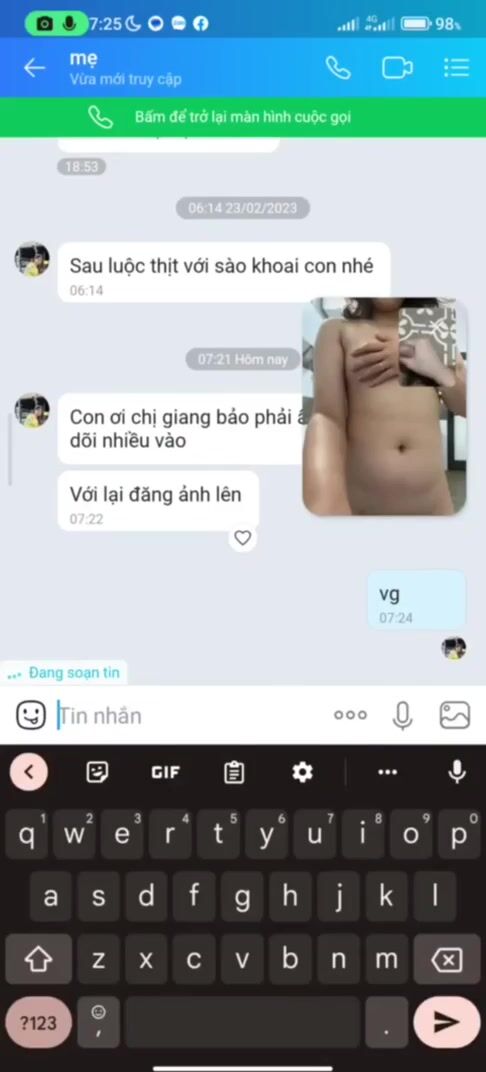React with heart to 'Với lại đăng ảnh lên'

(x=243, y=538)
